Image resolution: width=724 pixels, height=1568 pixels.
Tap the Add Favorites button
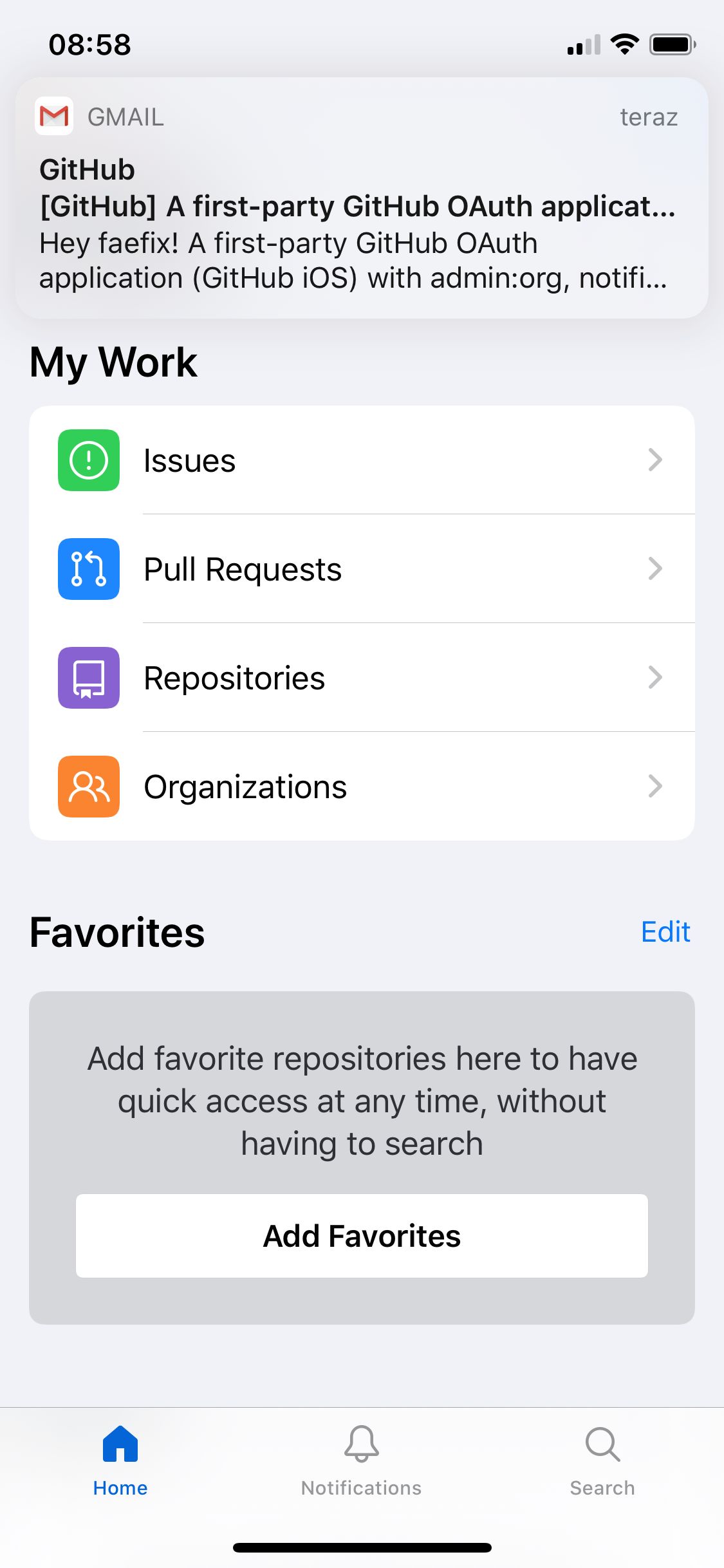tap(362, 1236)
